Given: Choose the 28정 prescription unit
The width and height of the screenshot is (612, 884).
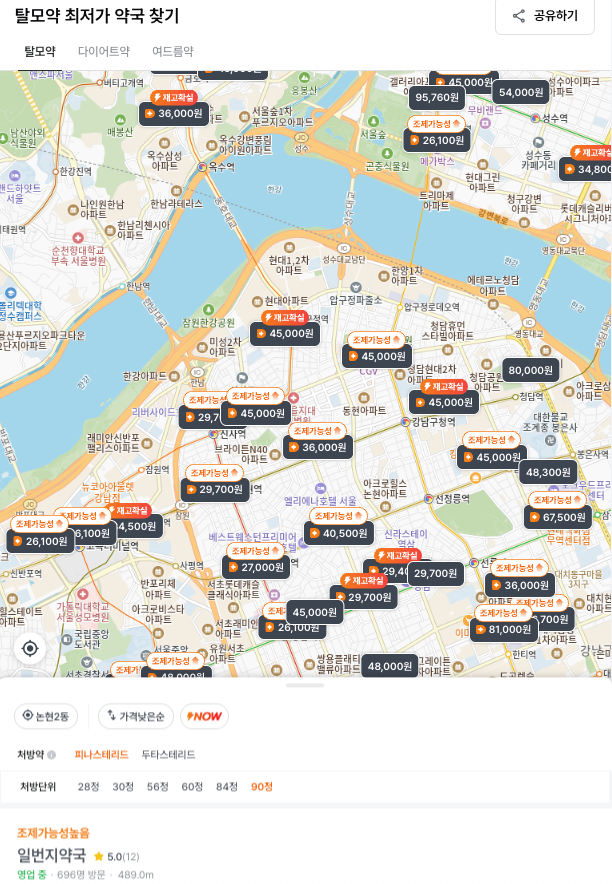Looking at the screenshot, I should [89, 787].
